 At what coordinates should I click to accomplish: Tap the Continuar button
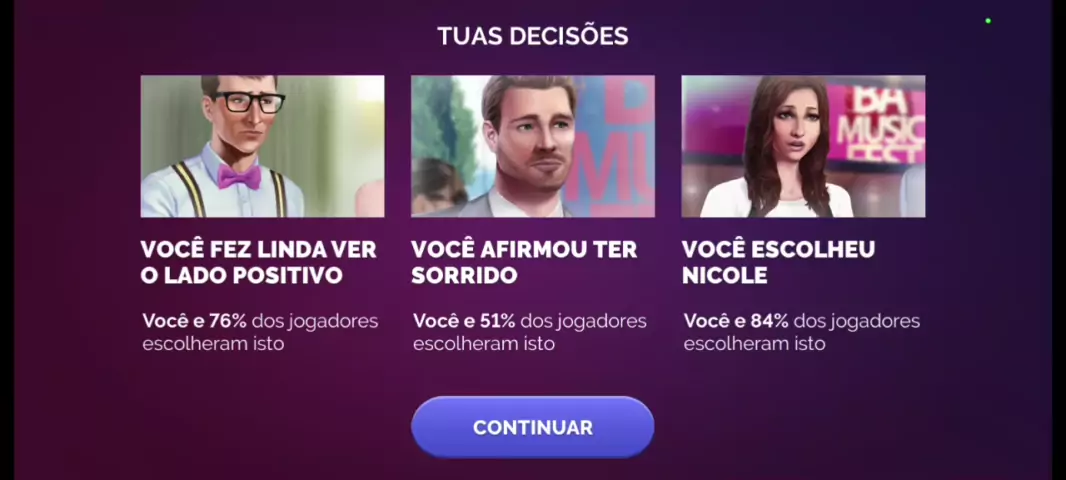click(x=532, y=427)
